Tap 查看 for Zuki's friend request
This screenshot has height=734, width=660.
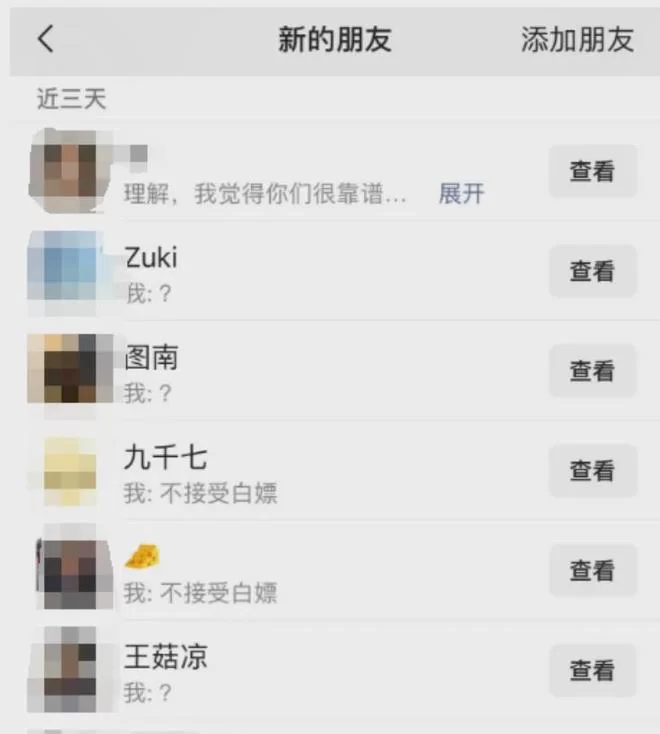pos(592,271)
